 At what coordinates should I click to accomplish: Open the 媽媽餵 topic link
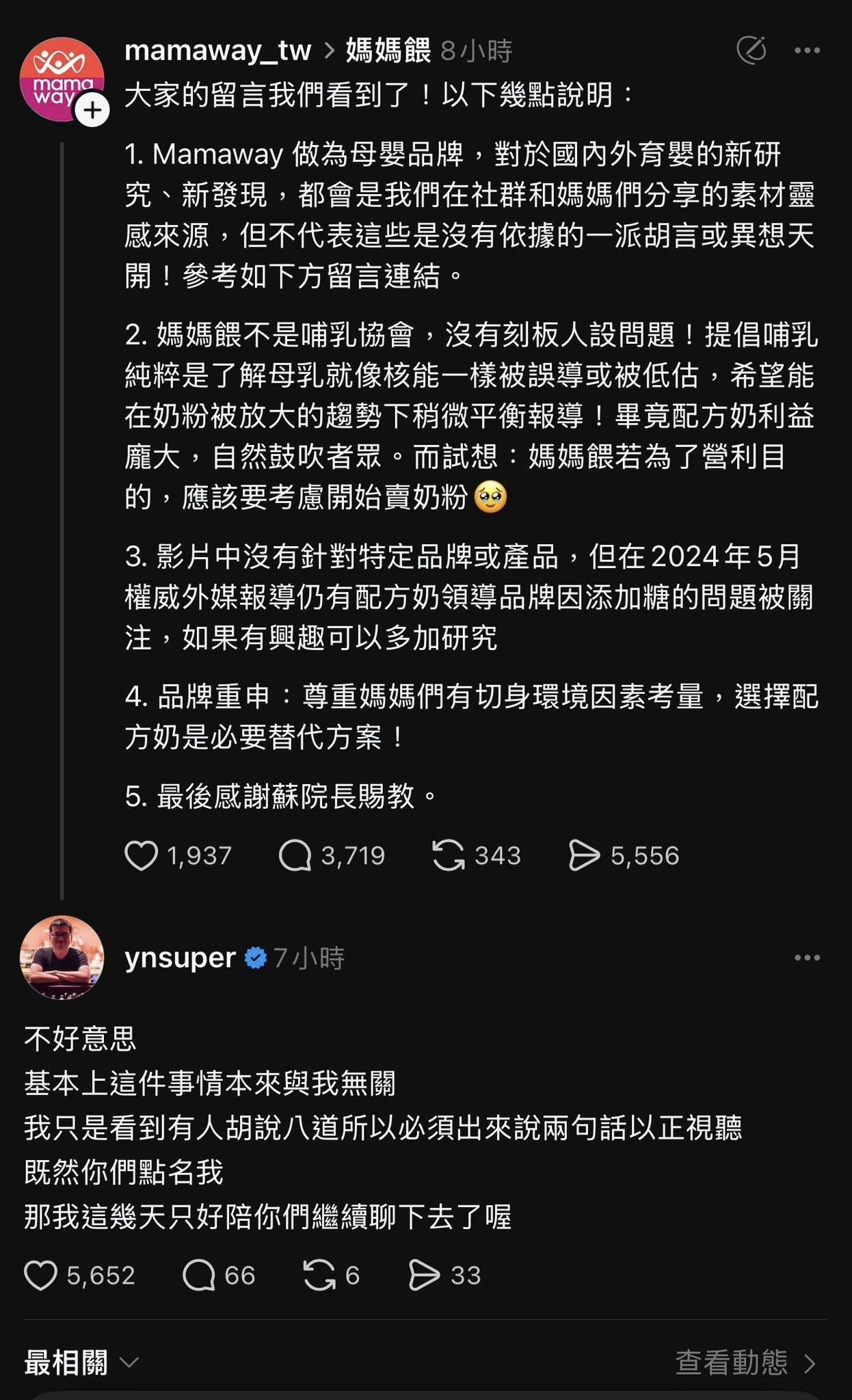[x=388, y=51]
